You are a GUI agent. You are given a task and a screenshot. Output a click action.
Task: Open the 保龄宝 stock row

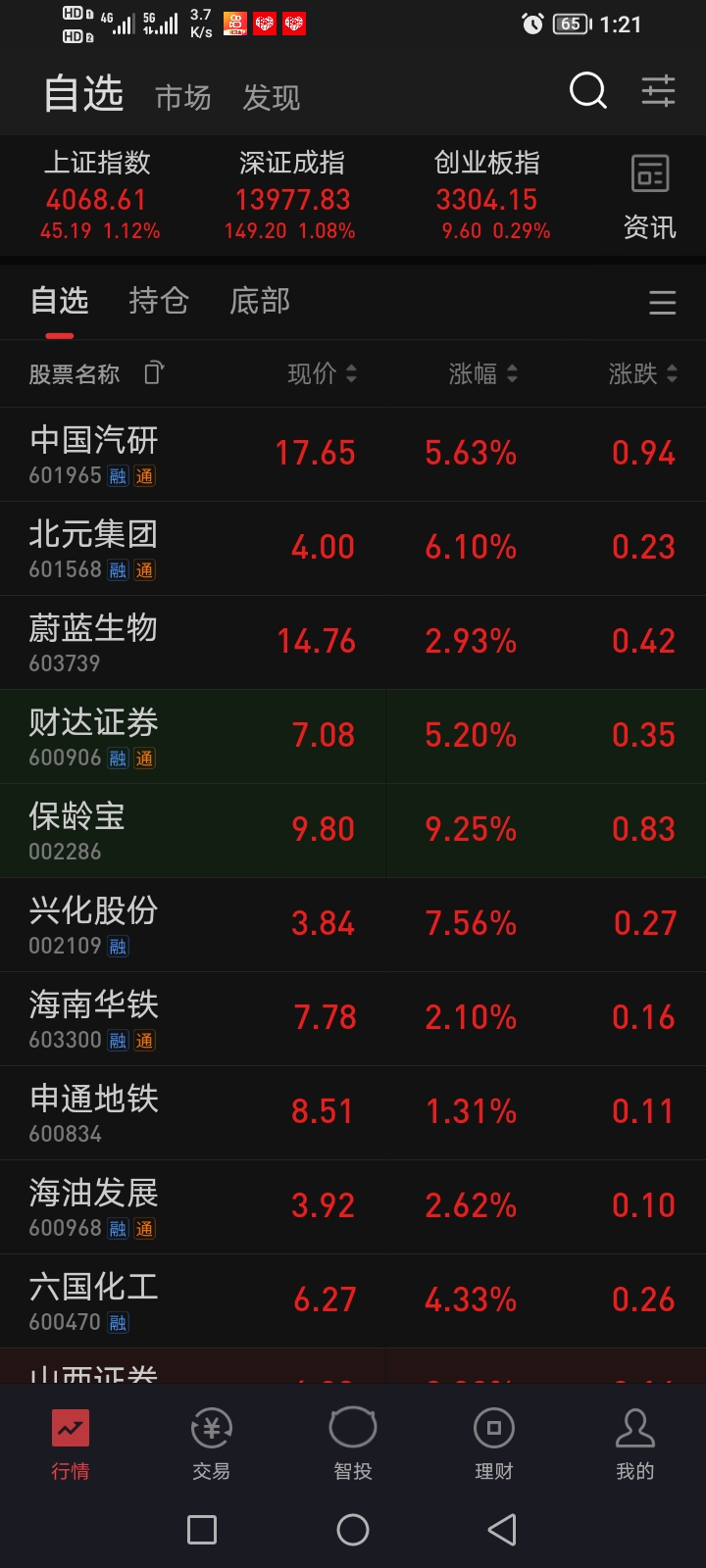(x=353, y=830)
